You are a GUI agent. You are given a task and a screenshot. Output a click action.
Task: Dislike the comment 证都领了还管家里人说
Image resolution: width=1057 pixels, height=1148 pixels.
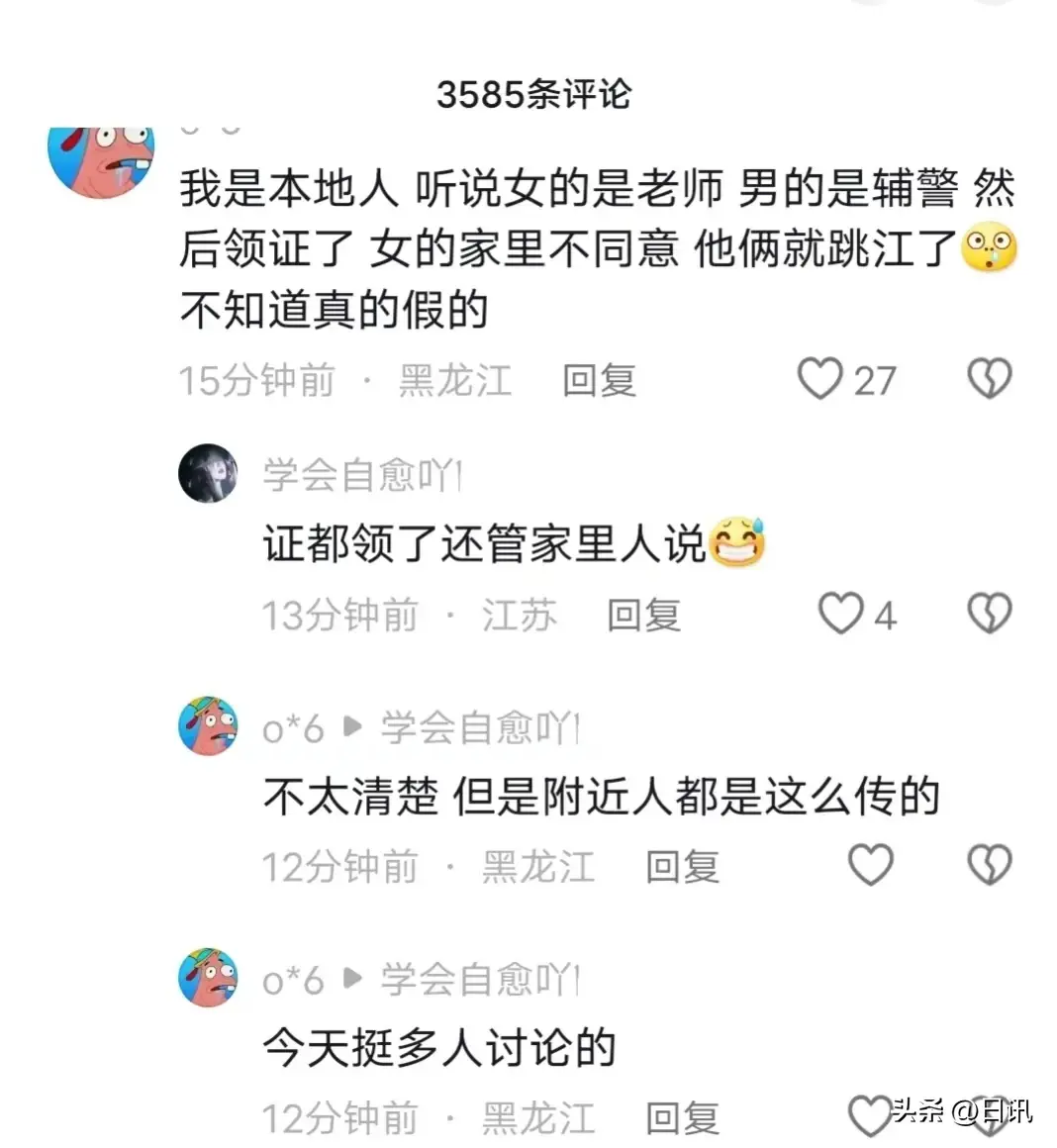click(989, 614)
